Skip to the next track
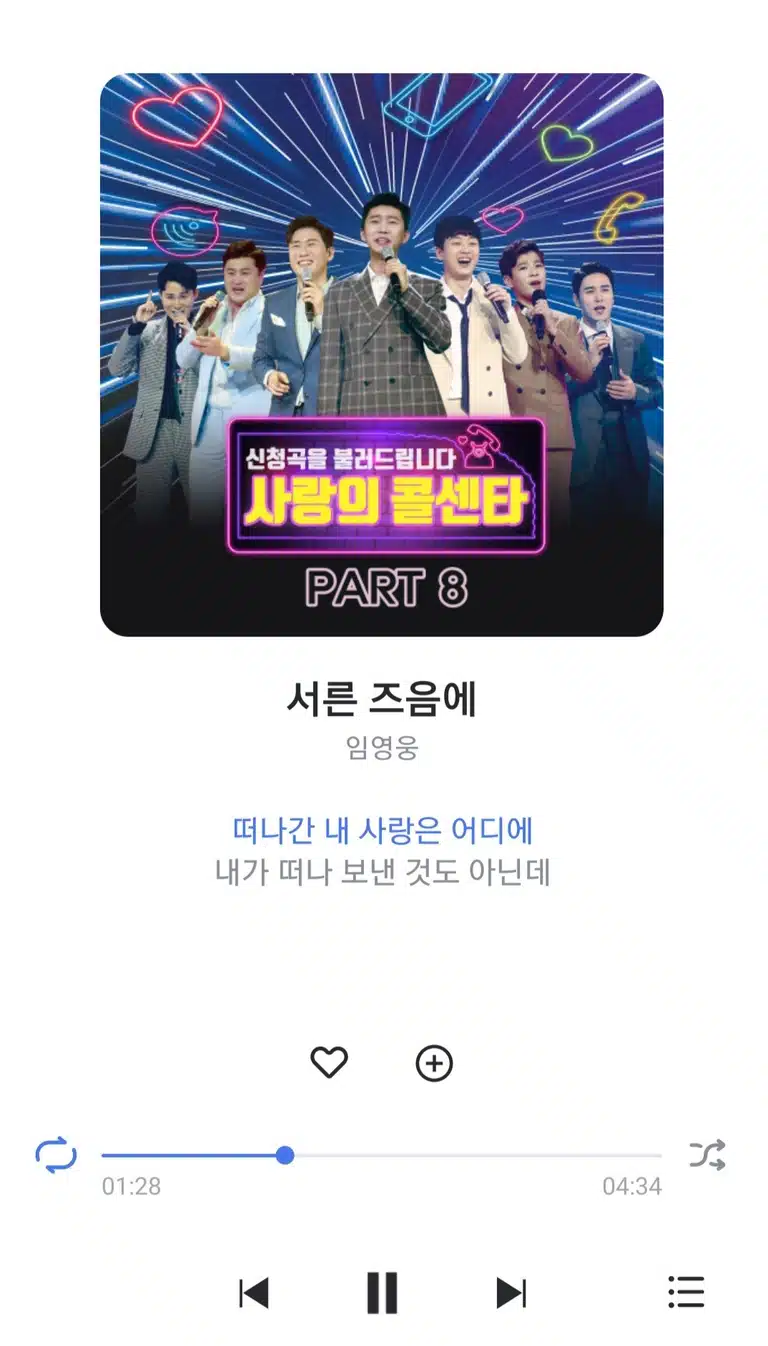 511,1293
